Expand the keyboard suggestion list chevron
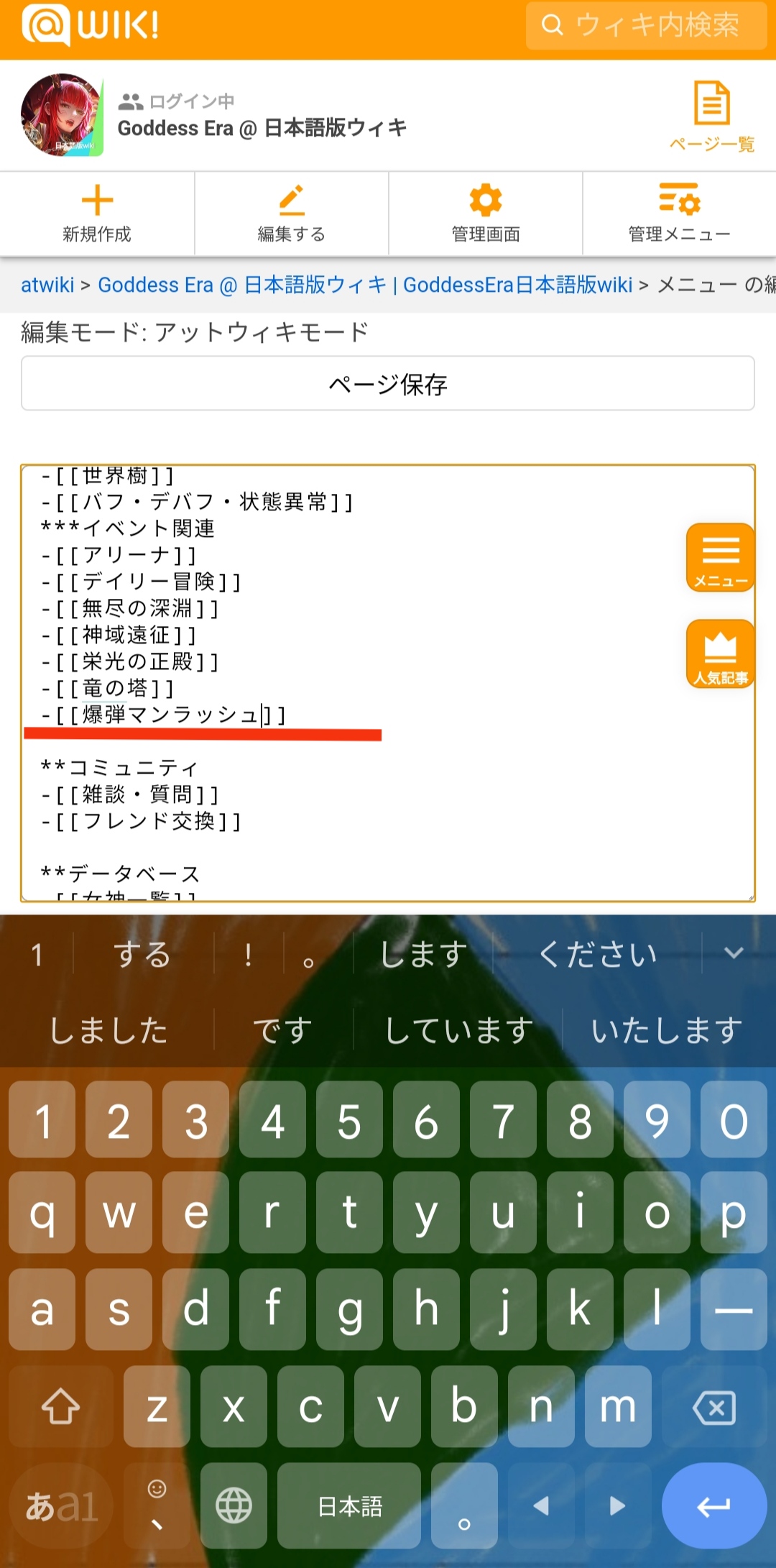 [733, 954]
